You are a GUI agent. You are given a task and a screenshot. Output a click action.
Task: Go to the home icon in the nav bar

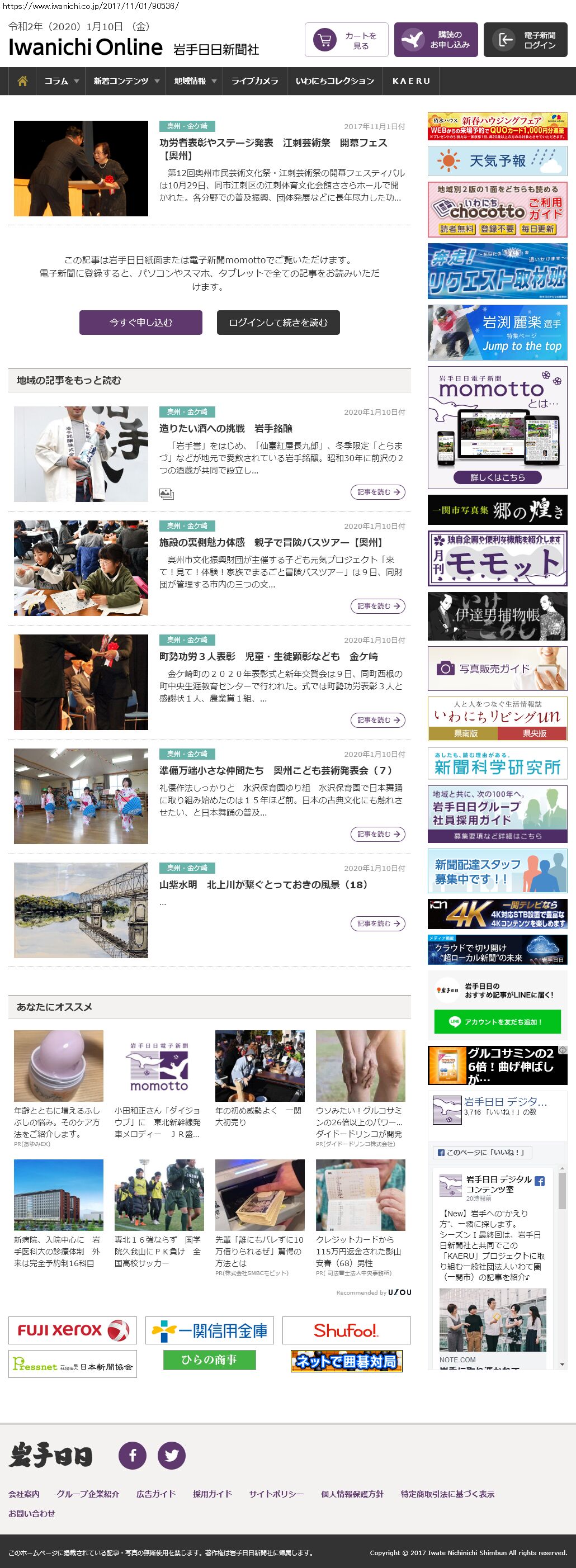click(22, 81)
